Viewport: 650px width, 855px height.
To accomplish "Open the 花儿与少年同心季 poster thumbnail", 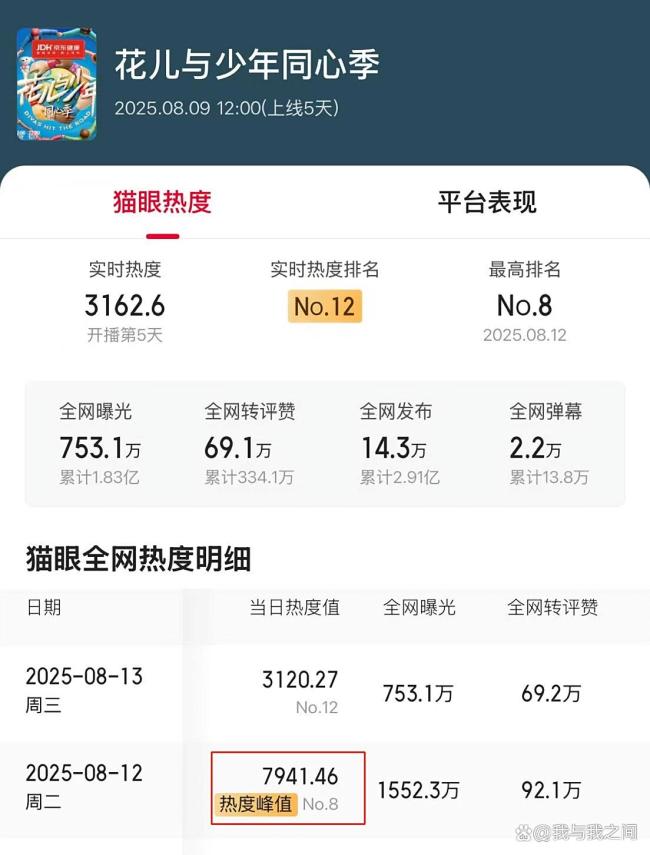I will coord(56,84).
